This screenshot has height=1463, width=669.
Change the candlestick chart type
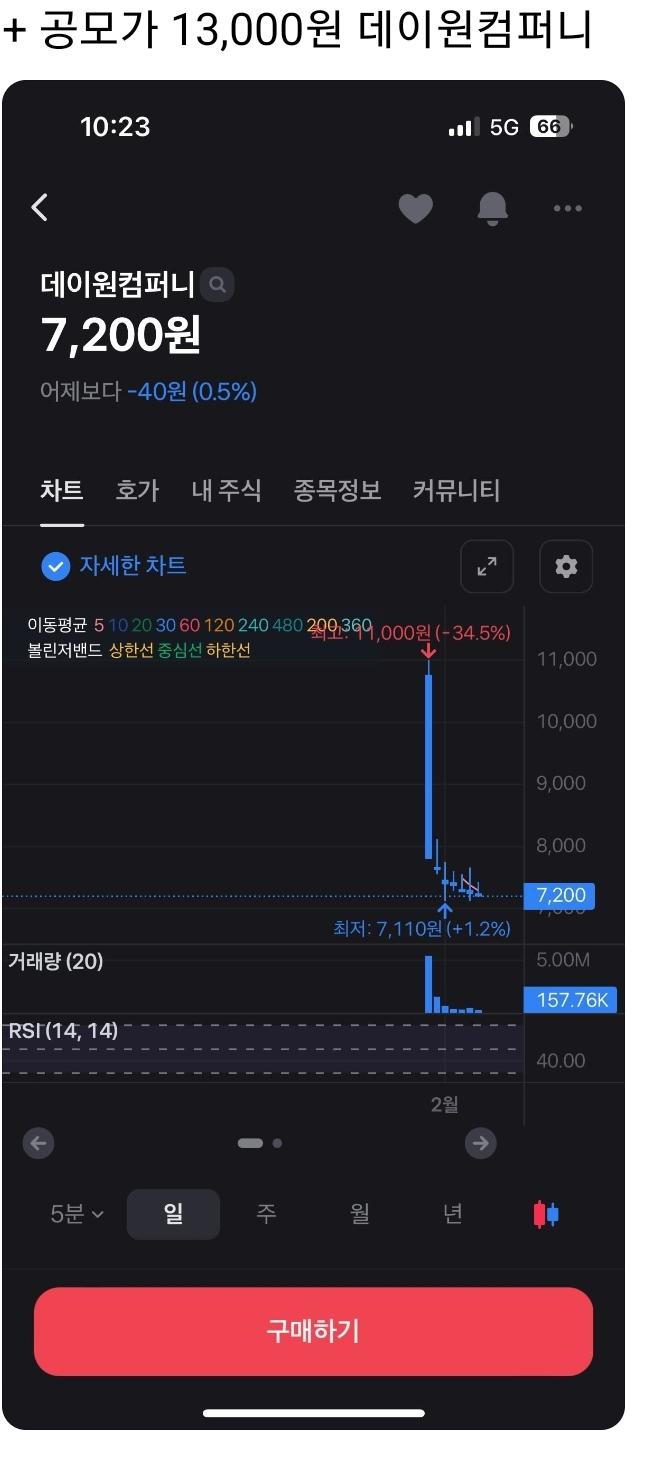pyautogui.click(x=546, y=1214)
